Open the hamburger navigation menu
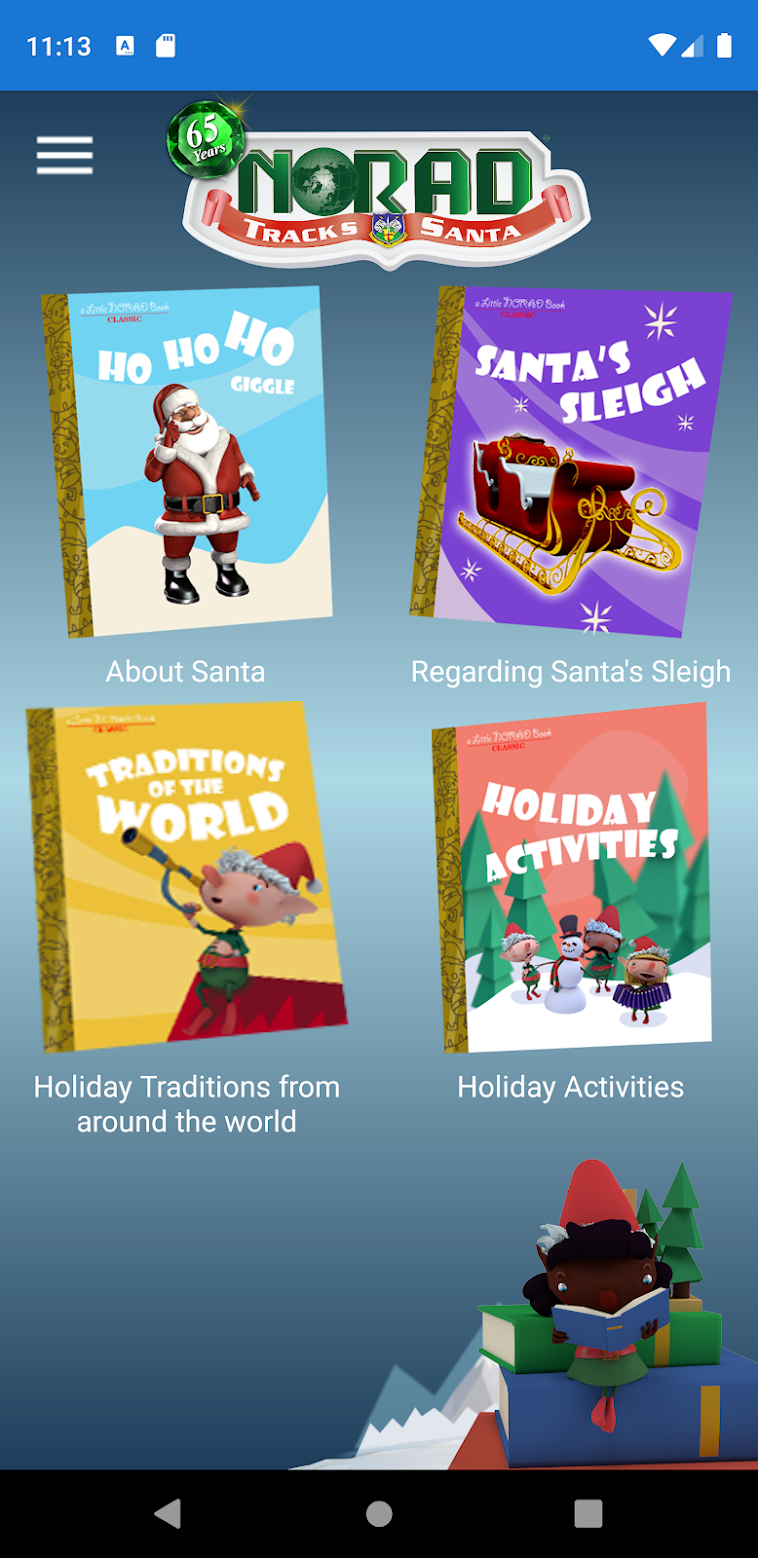 65,156
